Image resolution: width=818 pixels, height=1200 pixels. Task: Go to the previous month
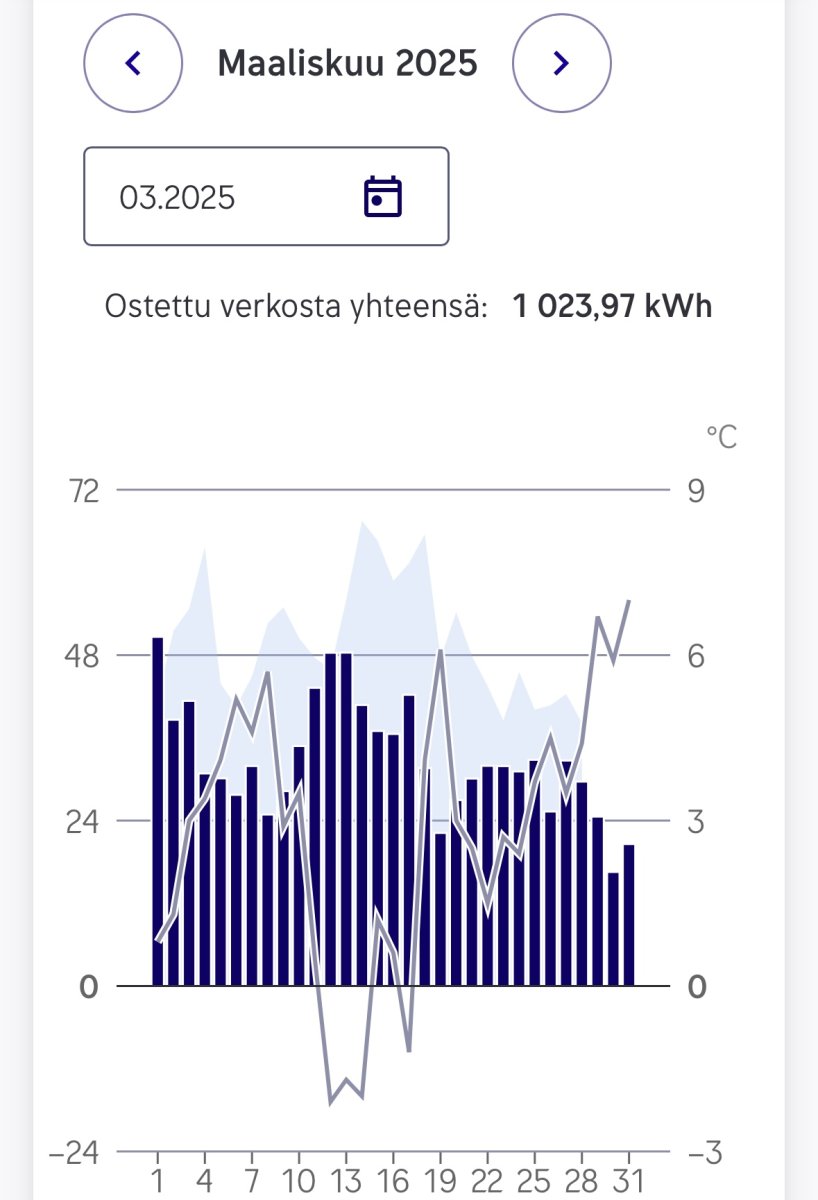click(133, 64)
